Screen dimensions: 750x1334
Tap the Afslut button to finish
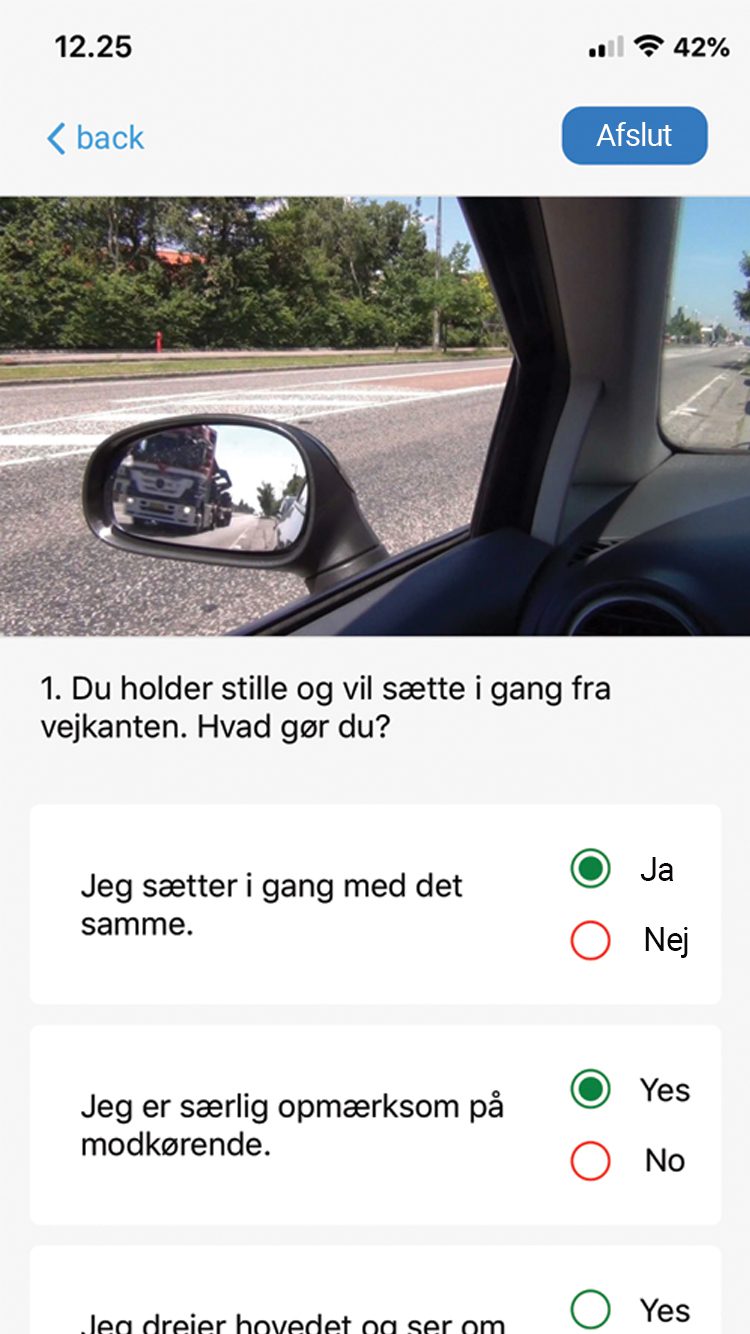pos(634,135)
